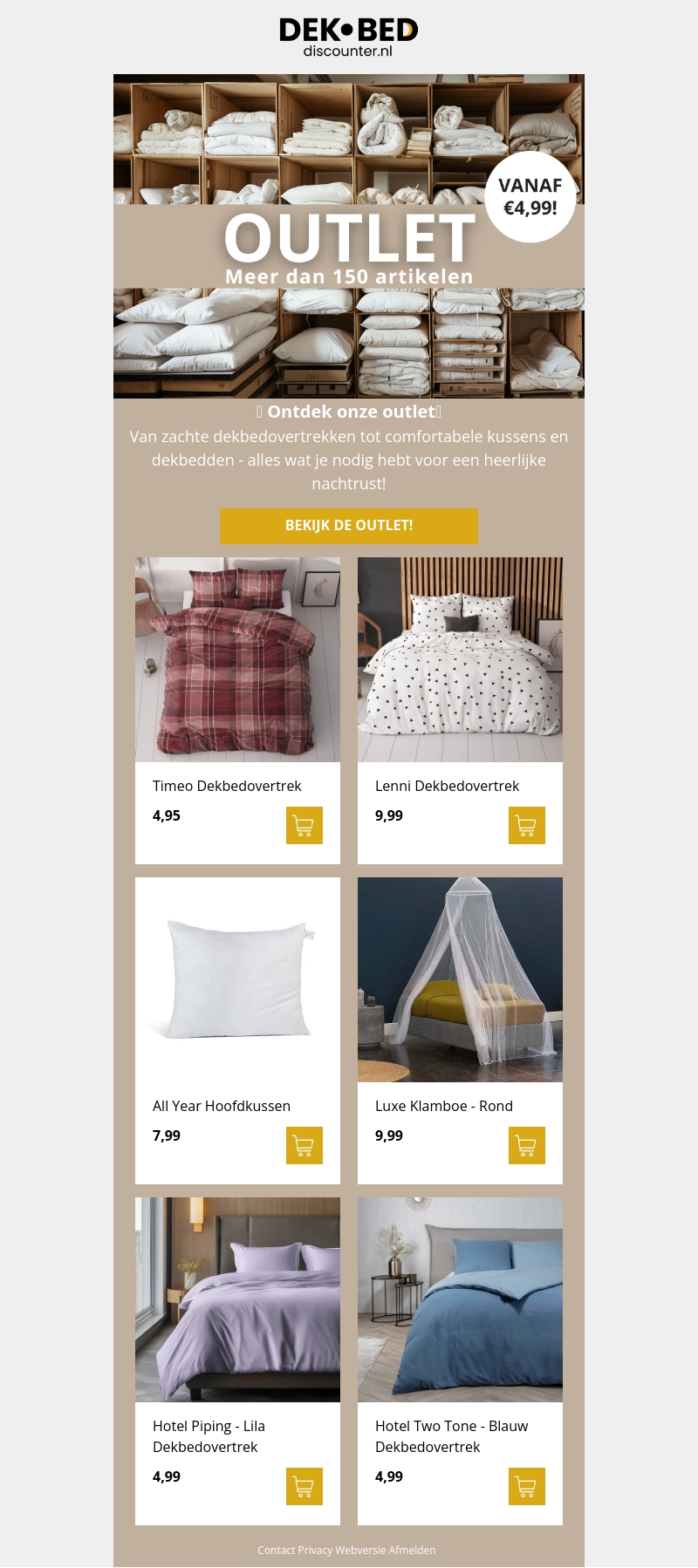The image size is (698, 1568).
Task: Select Afmelden to unsubscribe
Action: click(412, 1550)
